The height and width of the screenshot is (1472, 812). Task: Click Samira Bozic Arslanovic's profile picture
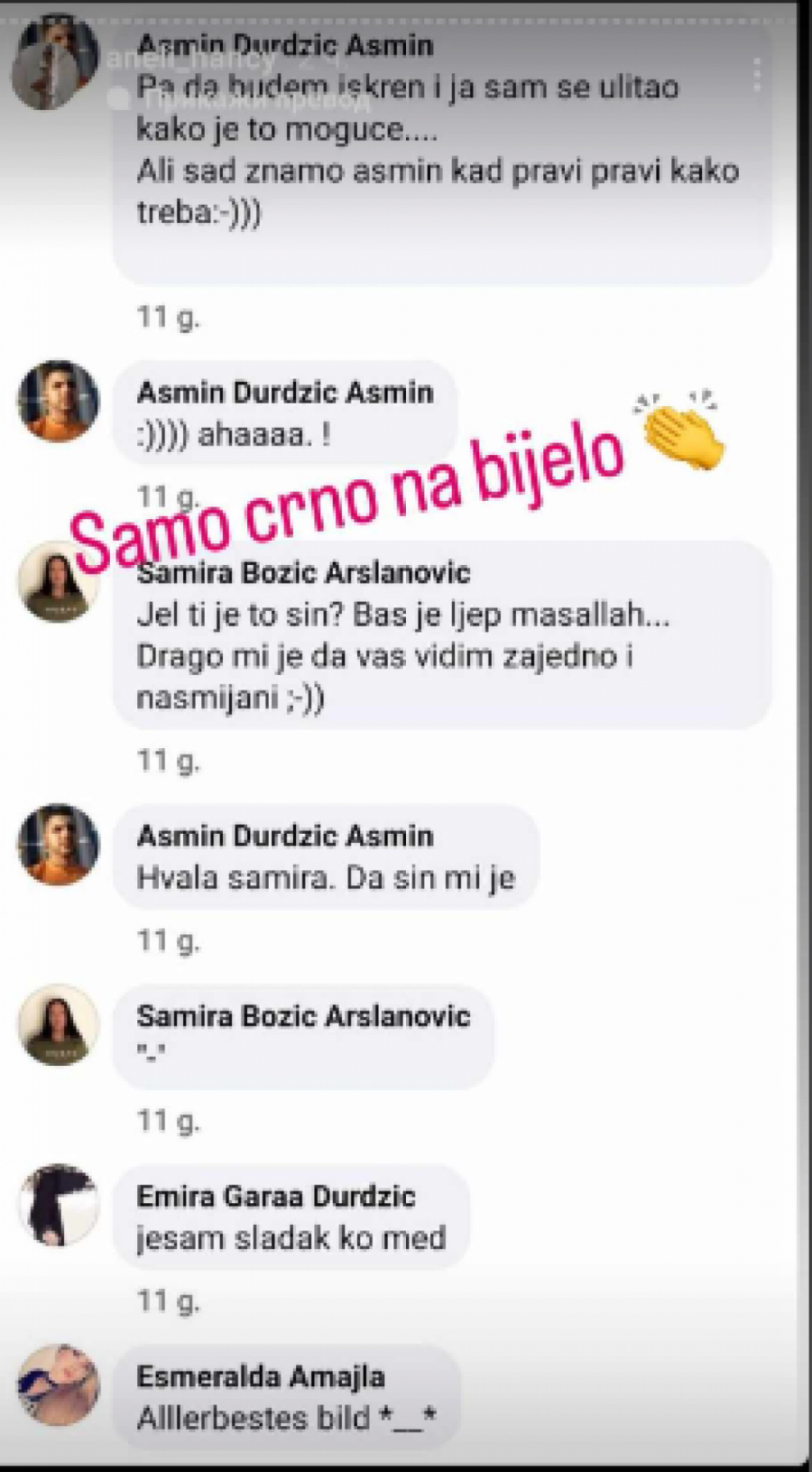(x=58, y=580)
